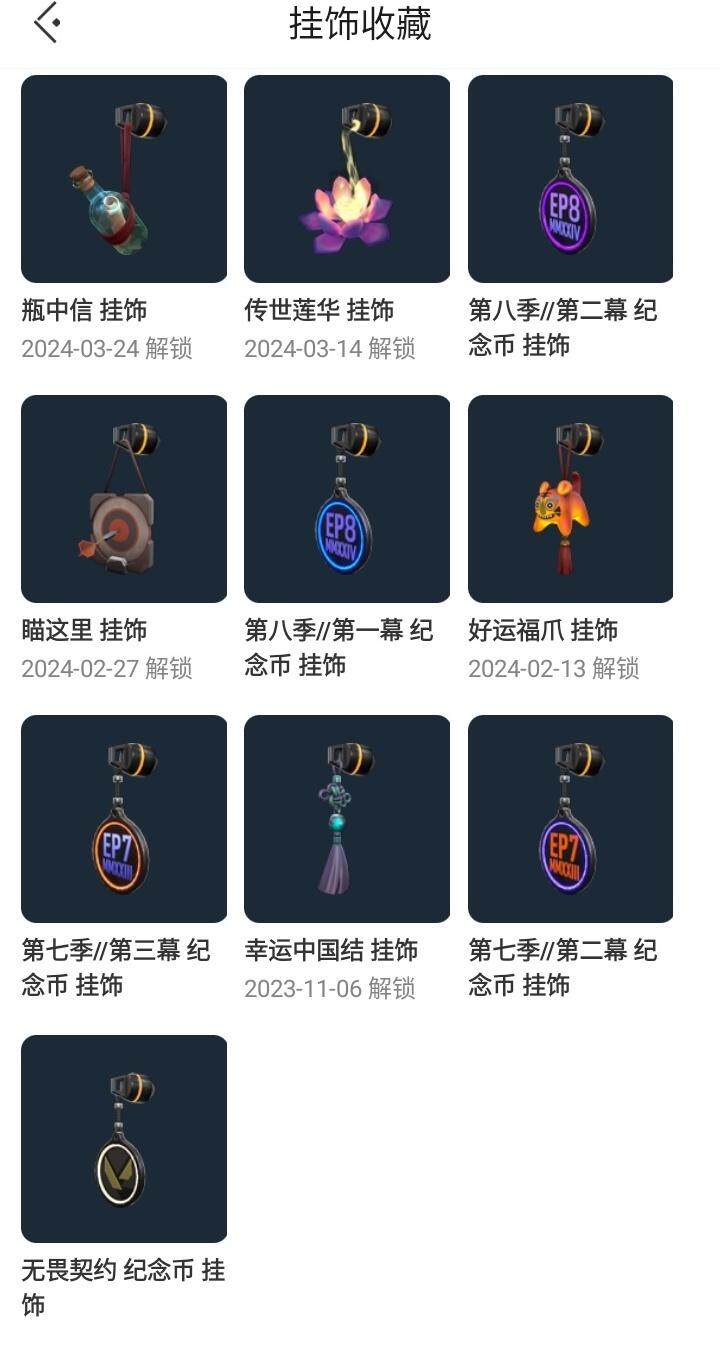The height and width of the screenshot is (1349, 720).
Task: View 第七季//第三幕 纪念币 挂饰
Action: click(x=124, y=819)
